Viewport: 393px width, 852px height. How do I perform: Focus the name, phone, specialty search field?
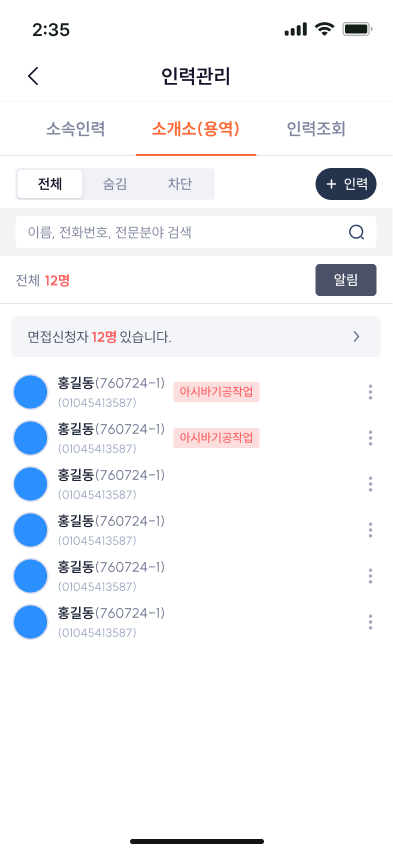point(196,233)
